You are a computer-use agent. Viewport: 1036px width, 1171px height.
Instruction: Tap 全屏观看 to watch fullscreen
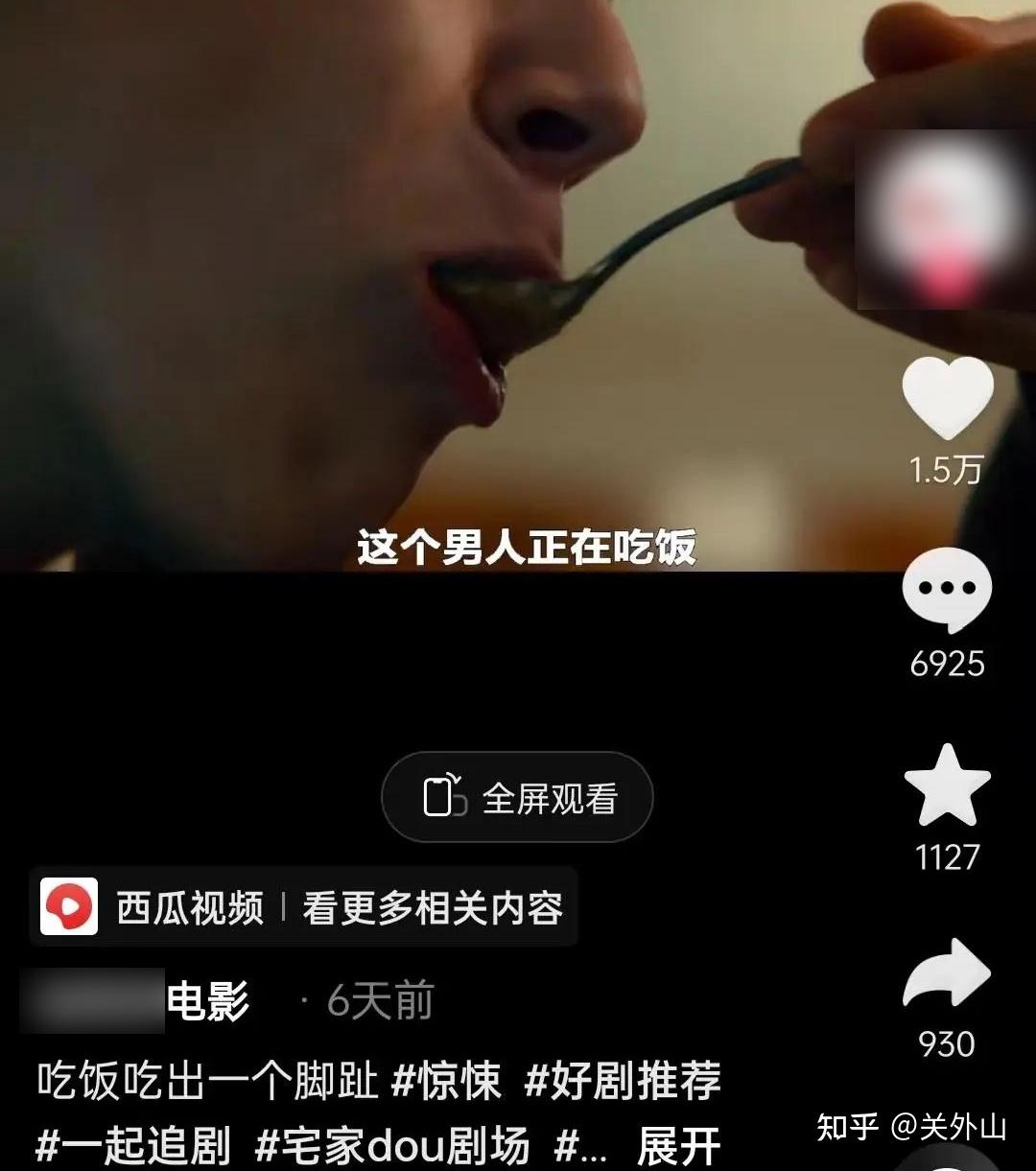(x=517, y=798)
